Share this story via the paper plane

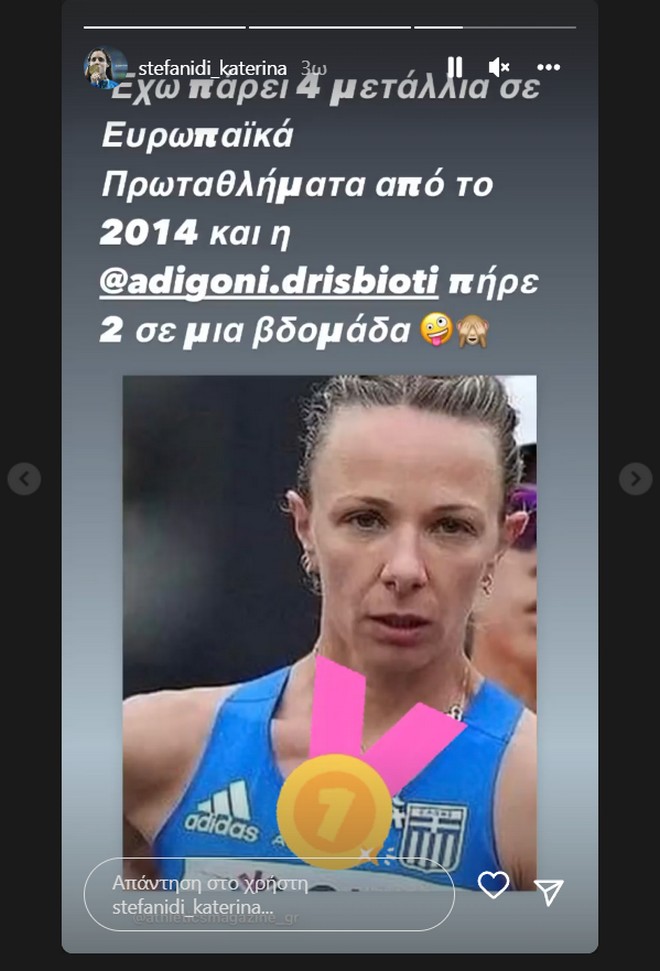tap(549, 892)
